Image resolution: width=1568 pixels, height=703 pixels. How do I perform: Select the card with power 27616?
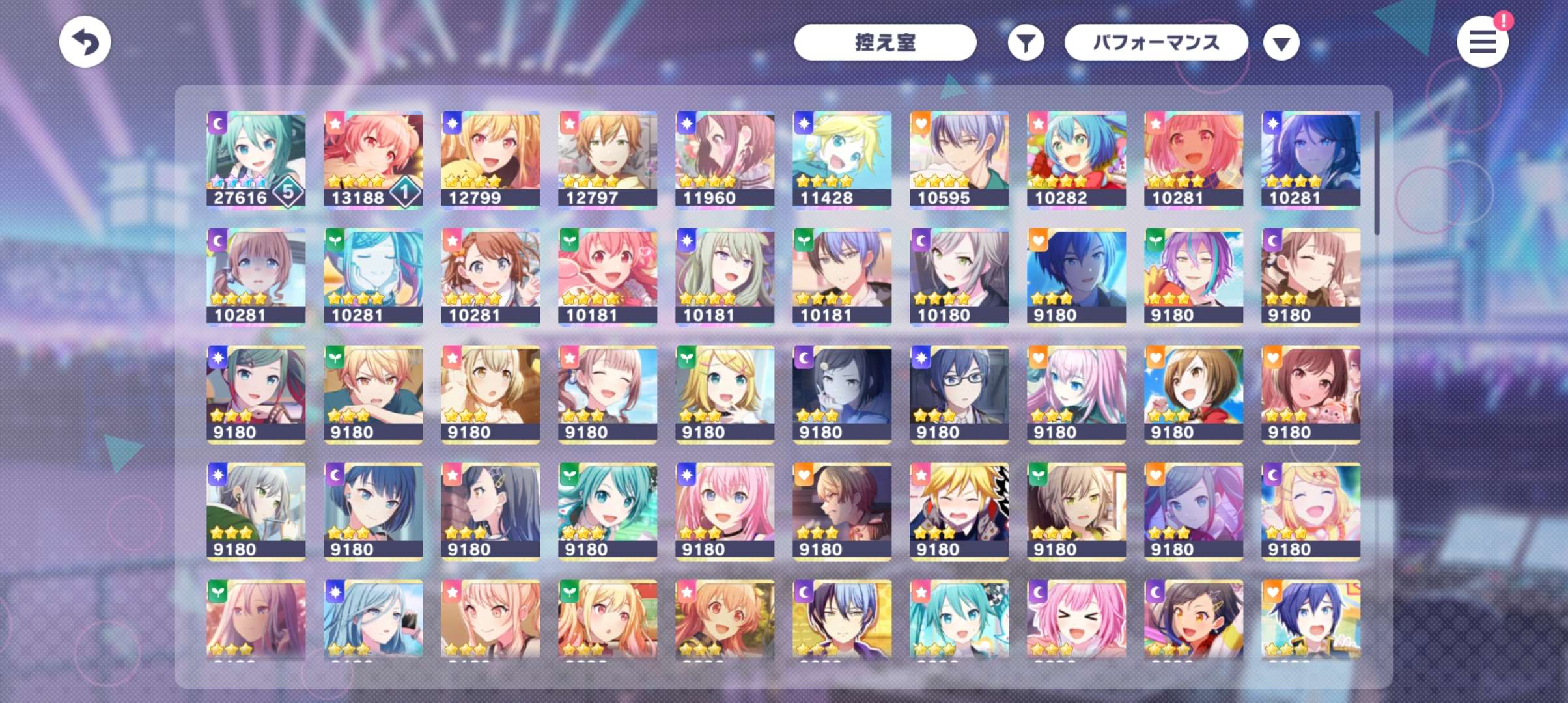point(256,159)
